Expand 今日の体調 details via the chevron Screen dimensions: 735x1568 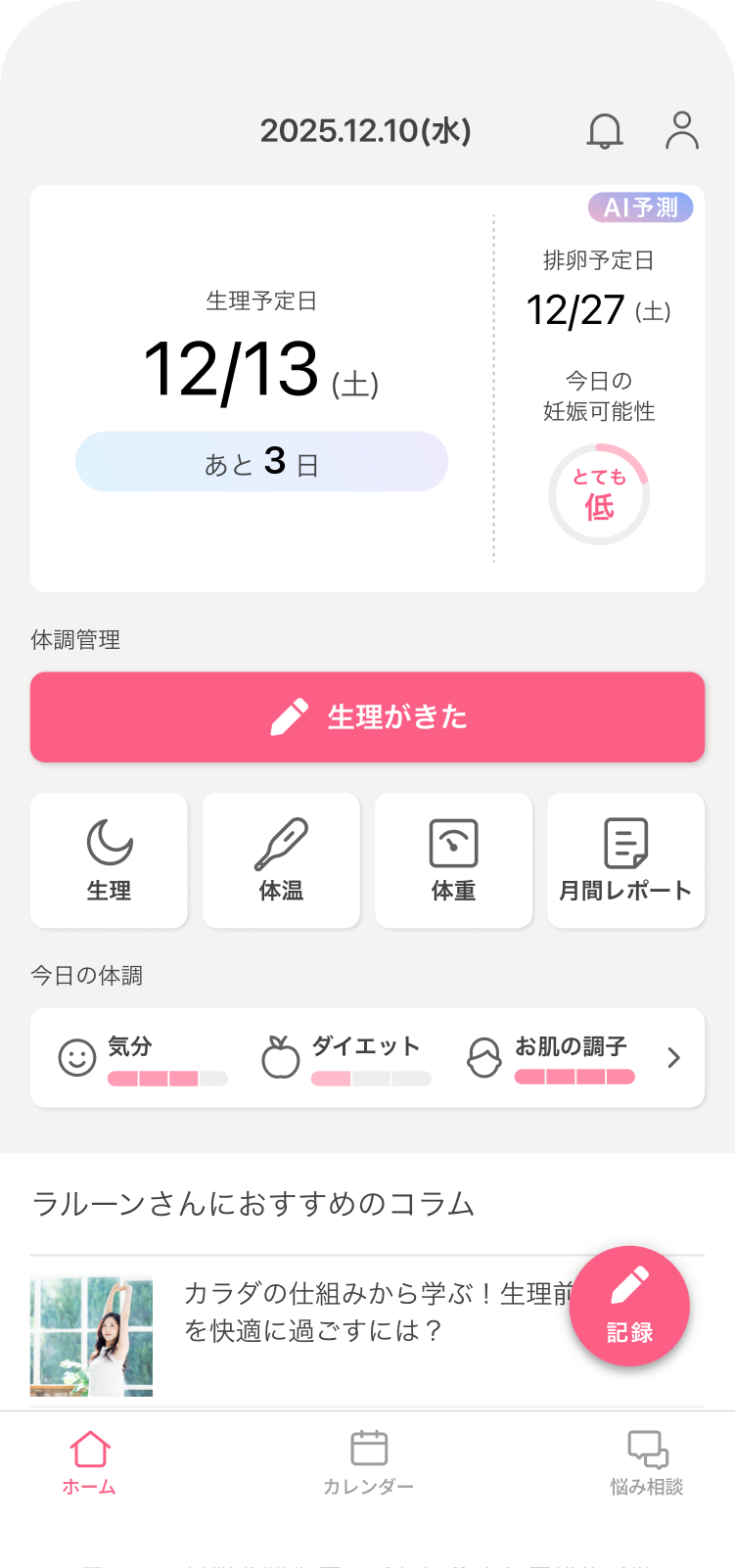pos(673,1057)
